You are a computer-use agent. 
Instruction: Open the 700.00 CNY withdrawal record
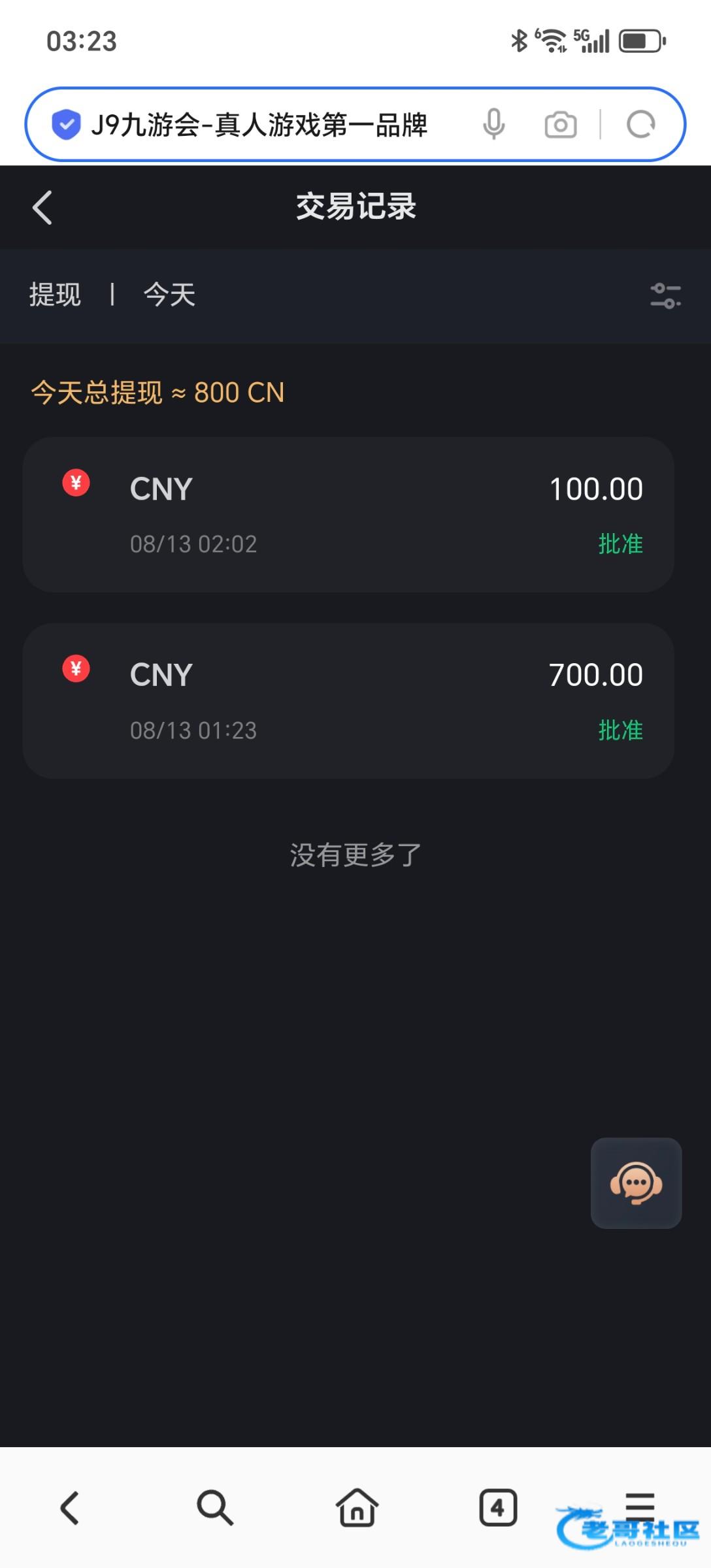(348, 701)
